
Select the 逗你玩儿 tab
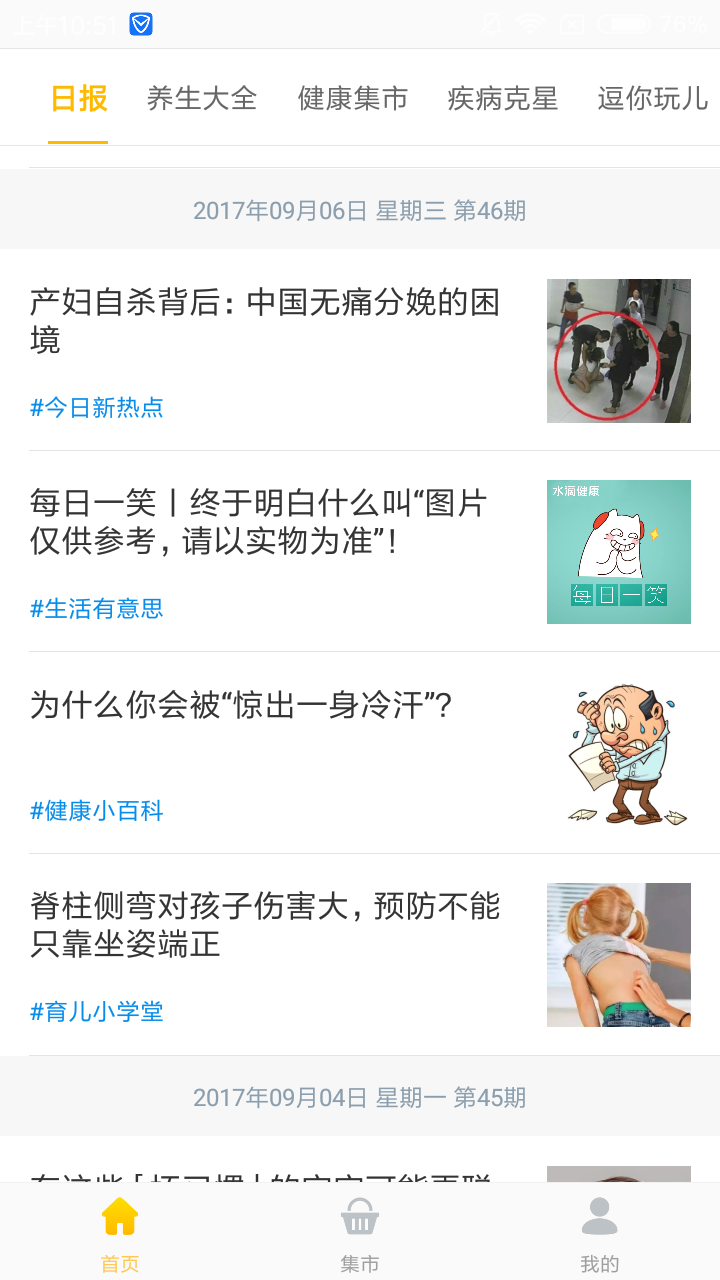tap(653, 98)
